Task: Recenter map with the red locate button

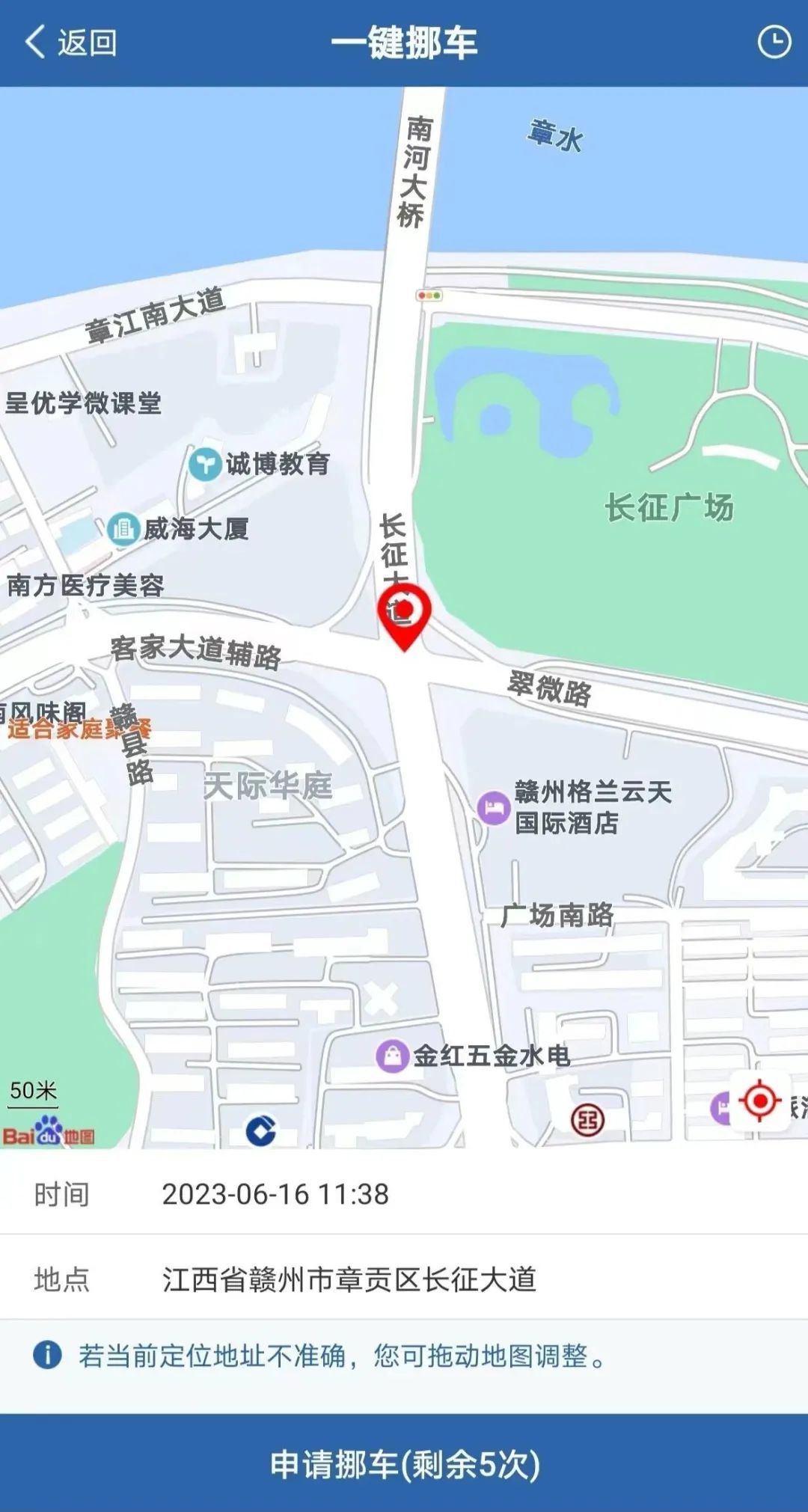Action: pos(759,1101)
